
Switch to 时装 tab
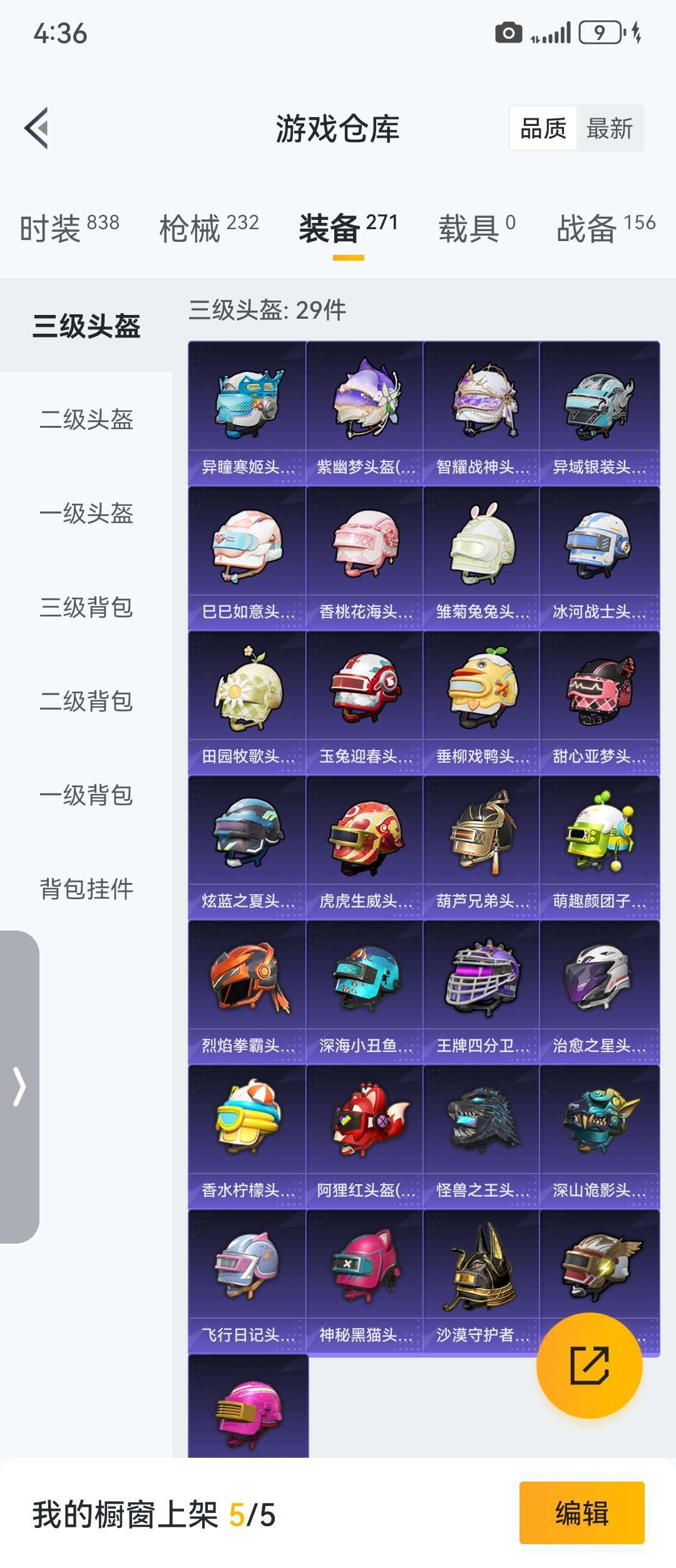pos(69,227)
